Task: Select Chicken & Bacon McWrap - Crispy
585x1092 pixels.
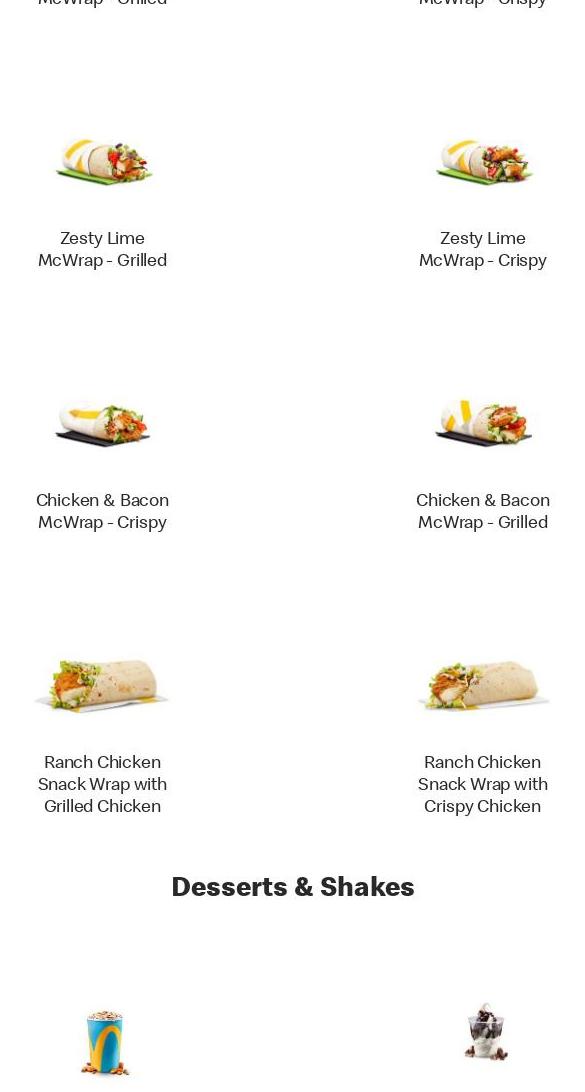Action: [x=102, y=463]
